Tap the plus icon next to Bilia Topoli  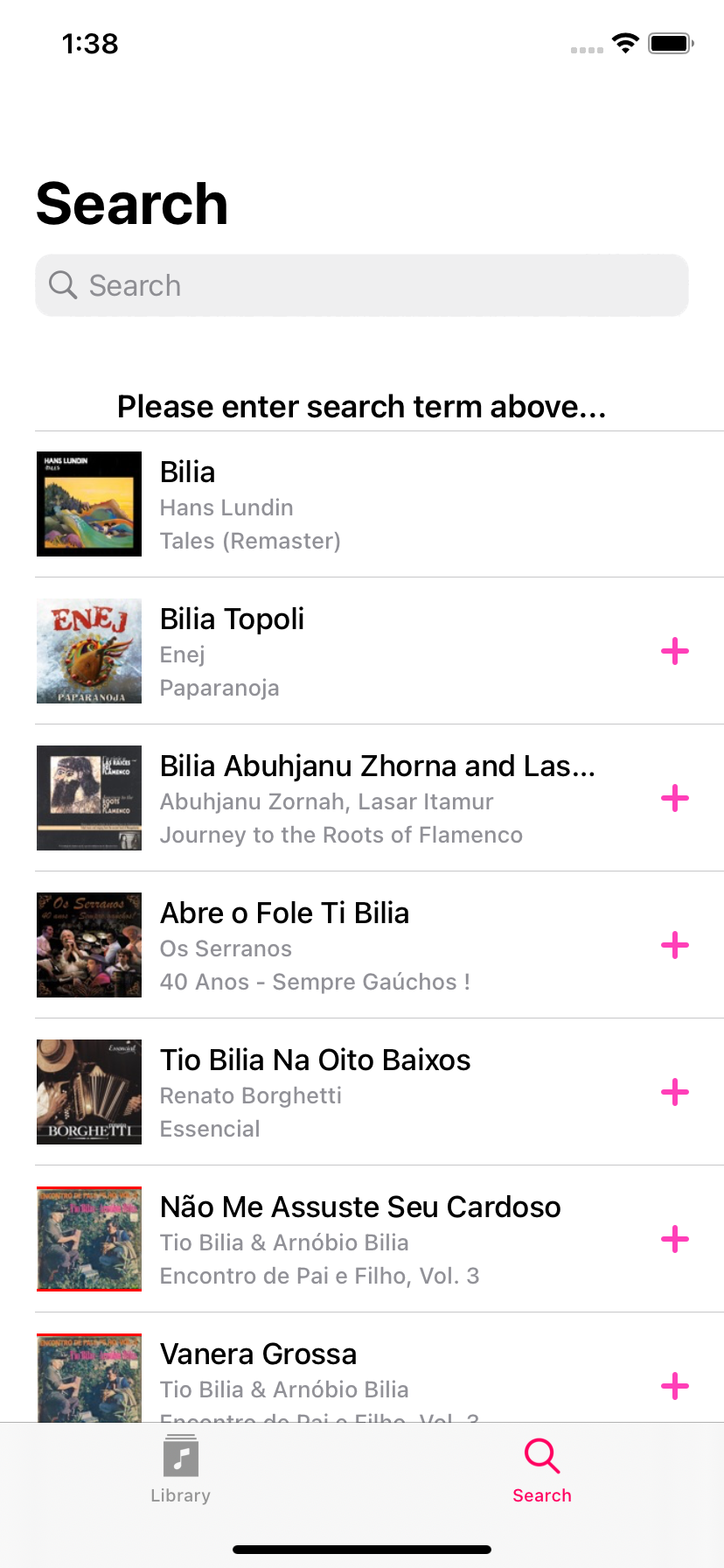674,651
